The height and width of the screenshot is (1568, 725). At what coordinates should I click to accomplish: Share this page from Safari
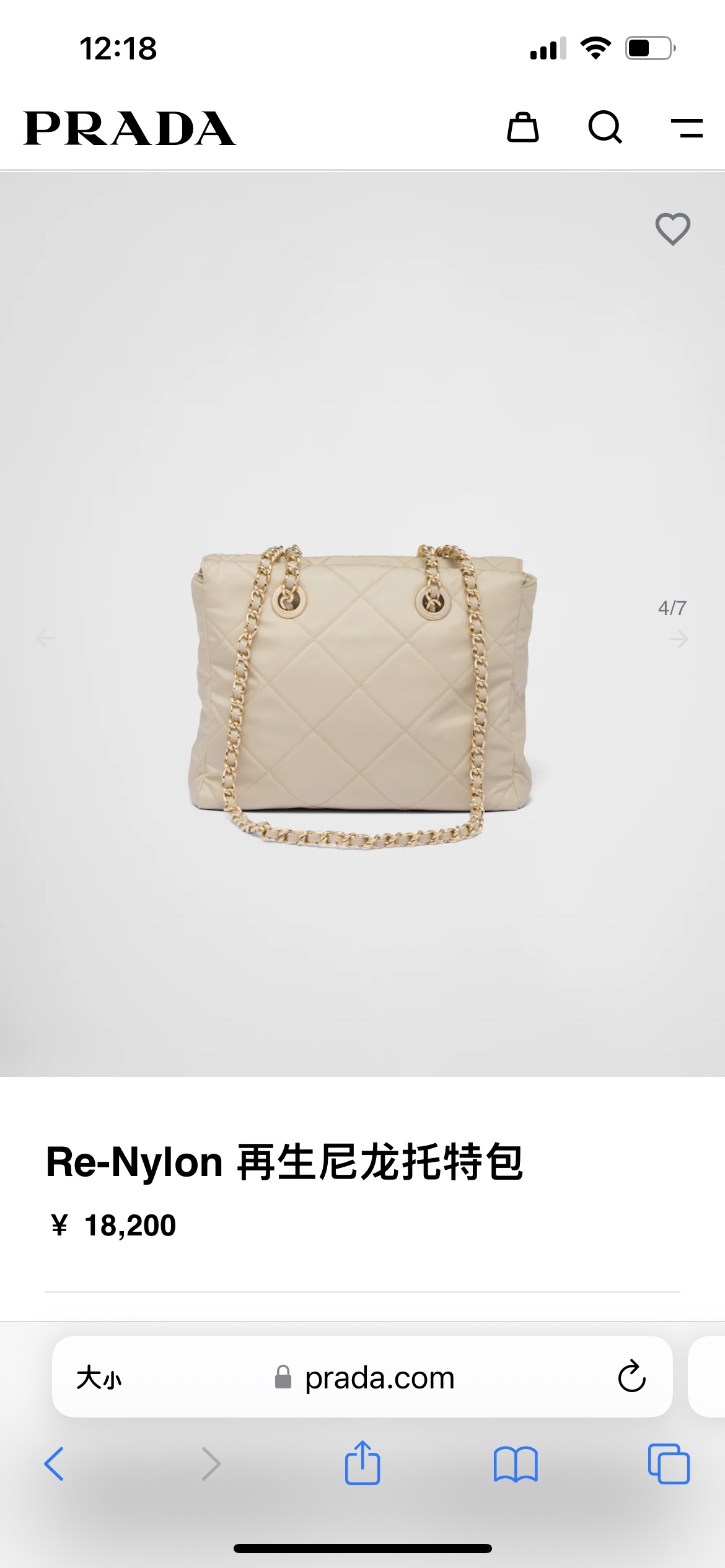(x=362, y=1463)
